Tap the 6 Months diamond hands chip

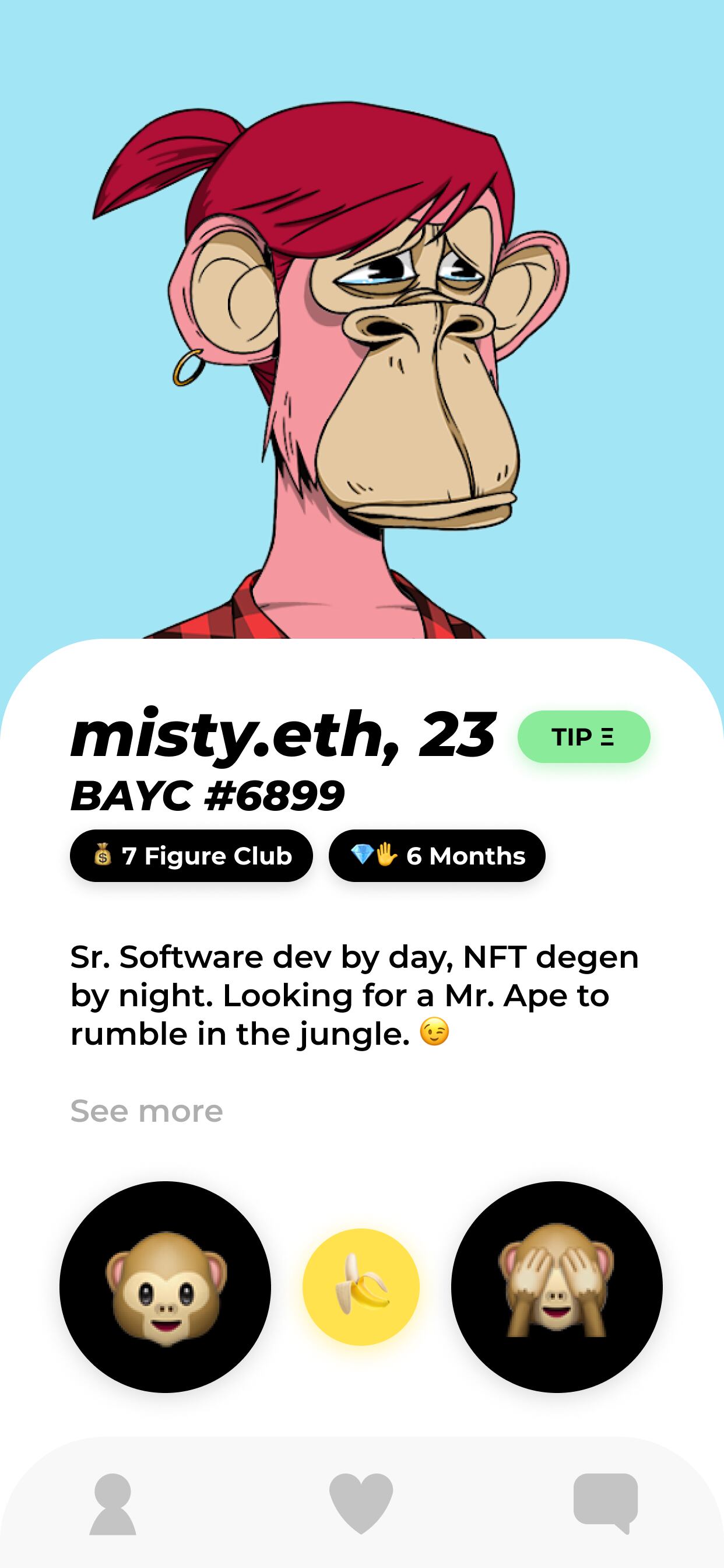[437, 856]
